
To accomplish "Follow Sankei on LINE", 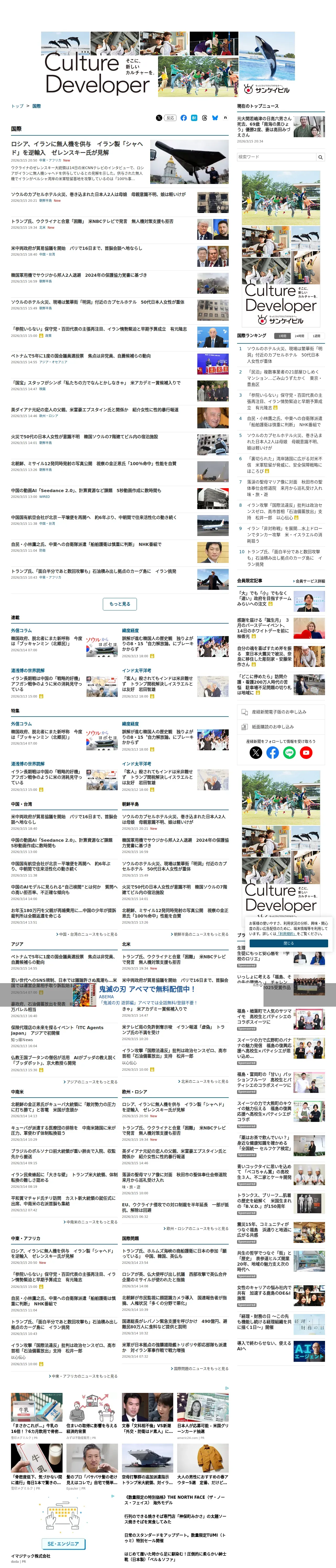I will 289,753.
